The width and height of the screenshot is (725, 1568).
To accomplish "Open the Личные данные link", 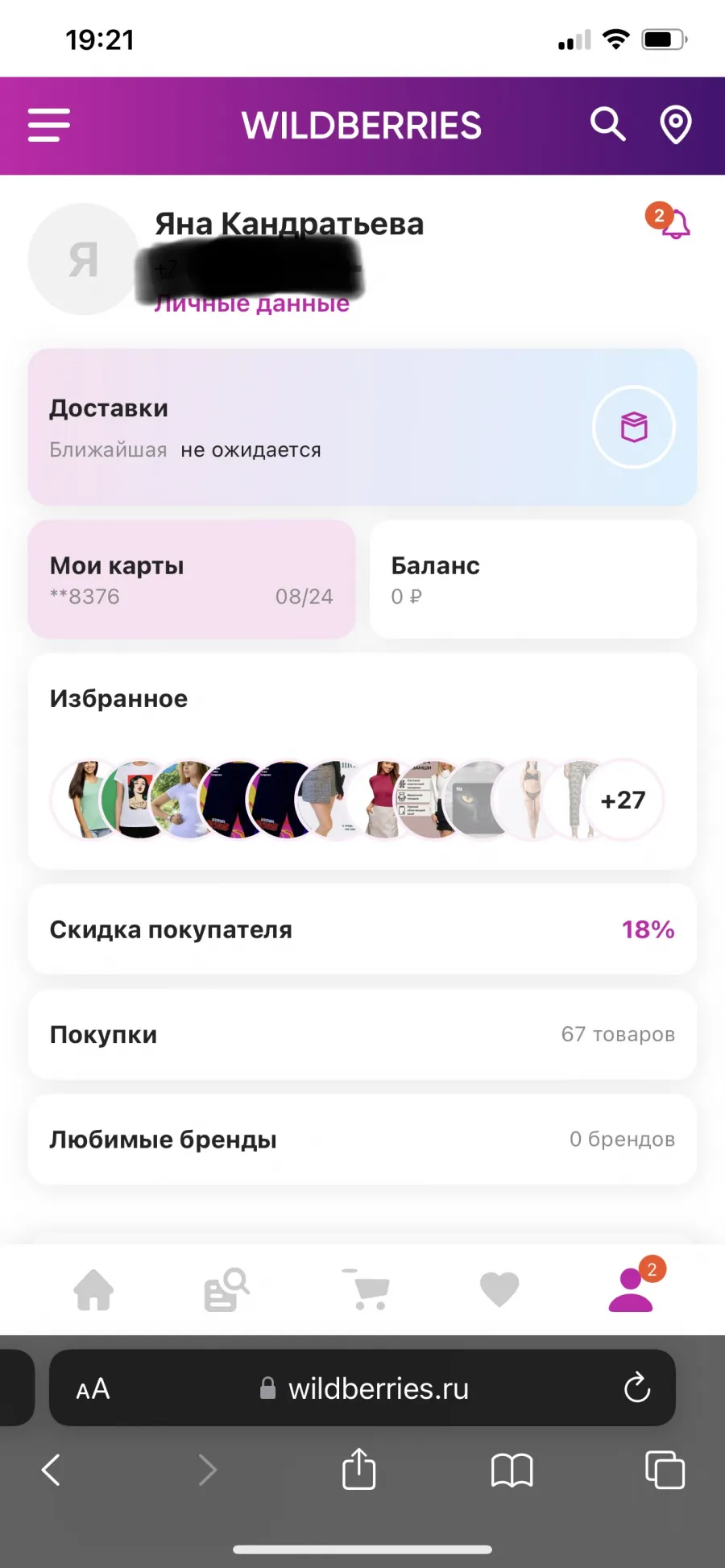I will tap(251, 304).
